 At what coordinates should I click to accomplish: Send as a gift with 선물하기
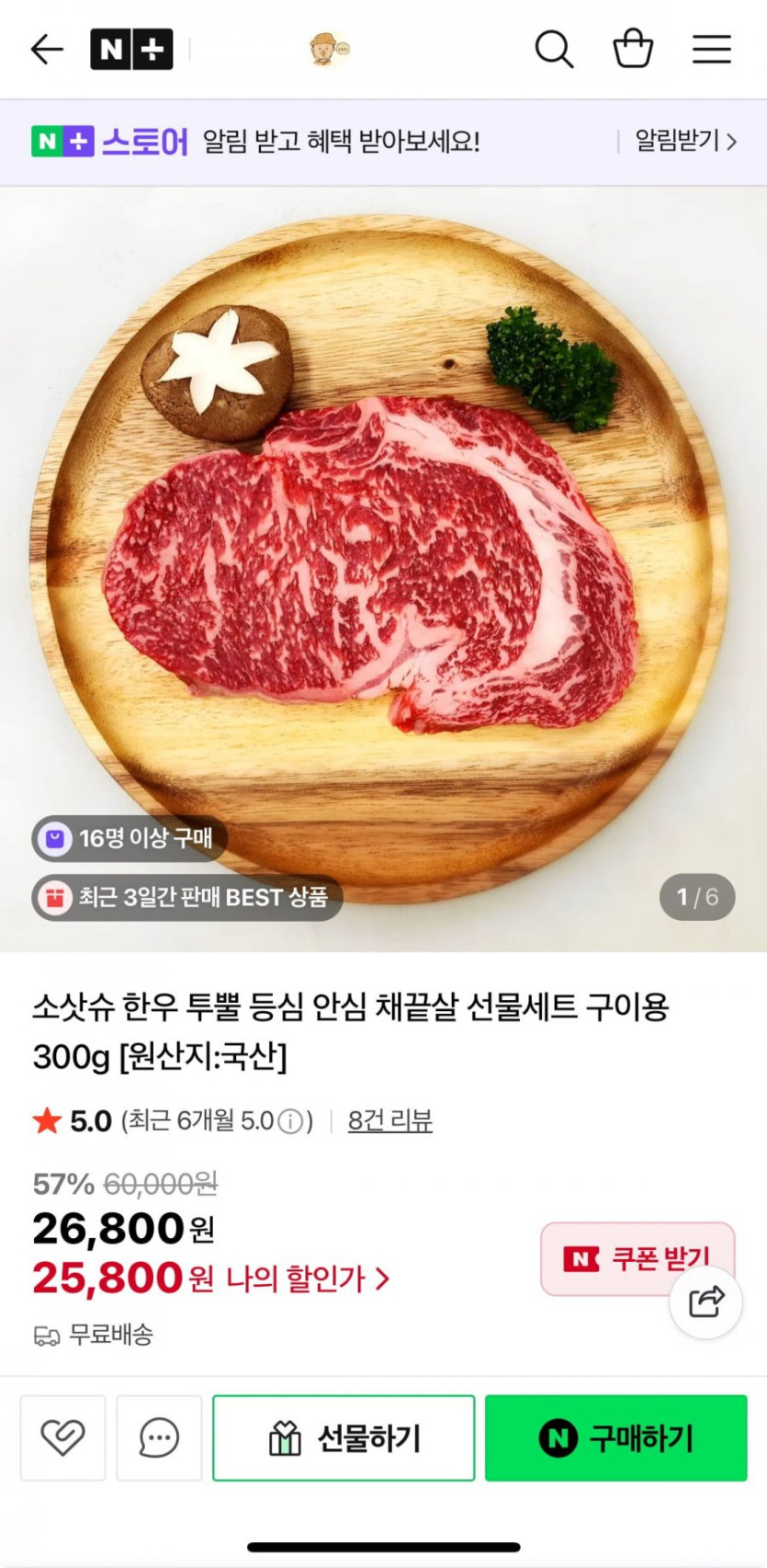344,1437
